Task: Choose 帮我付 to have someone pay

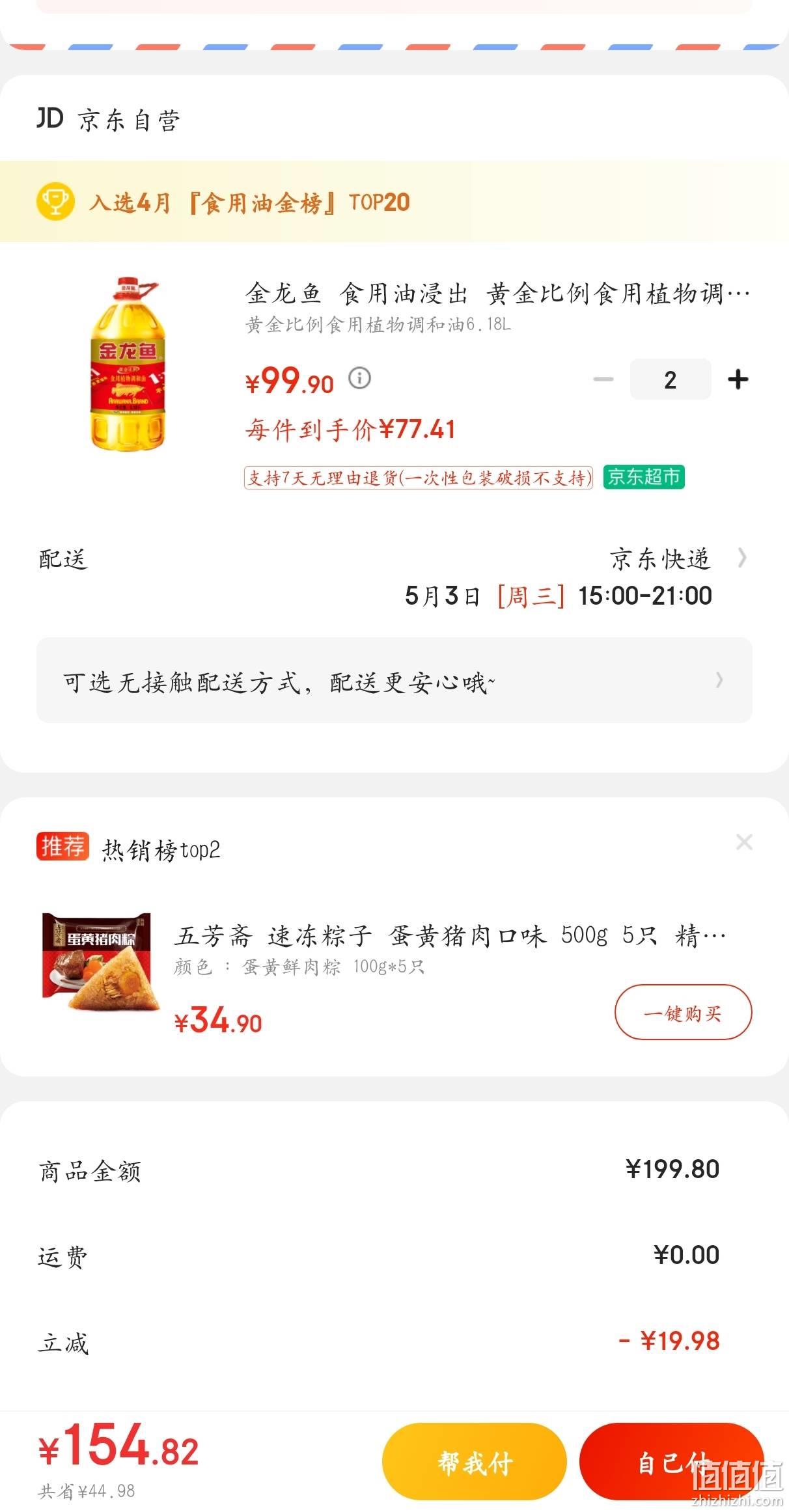Action: tap(475, 1462)
